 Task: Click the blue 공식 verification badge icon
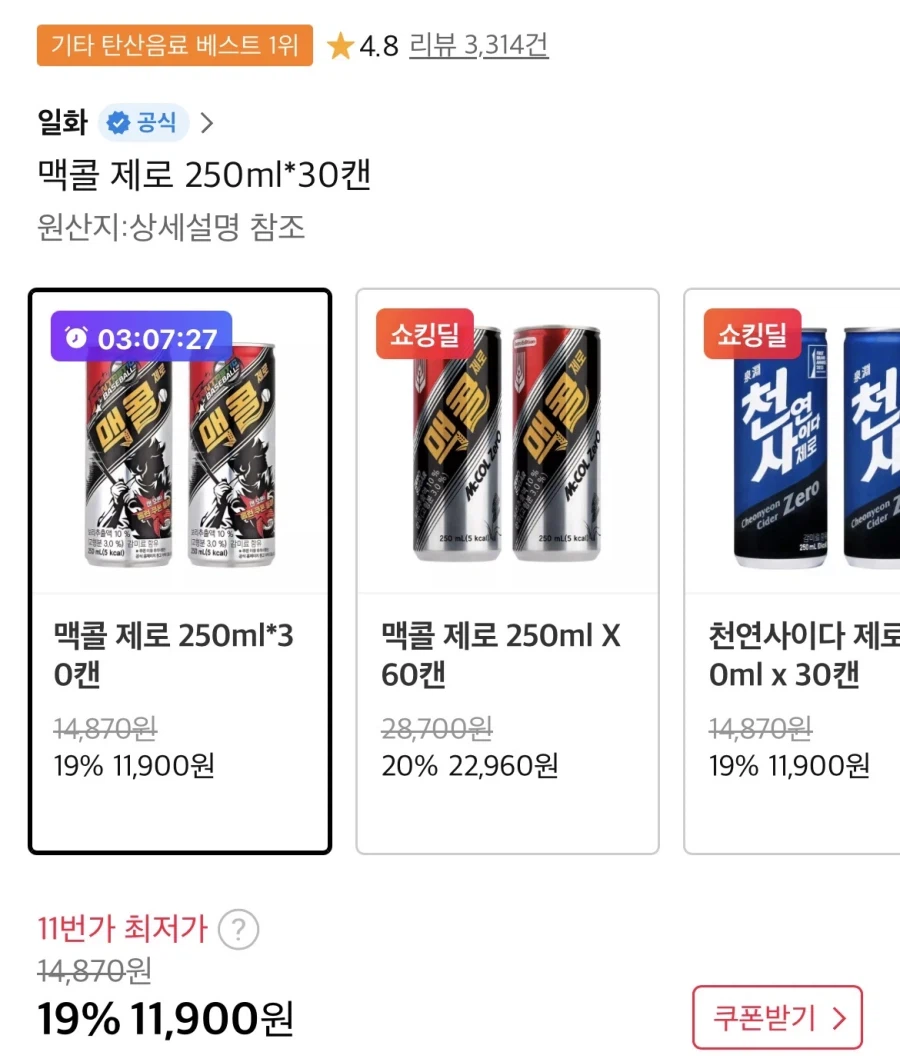(118, 122)
